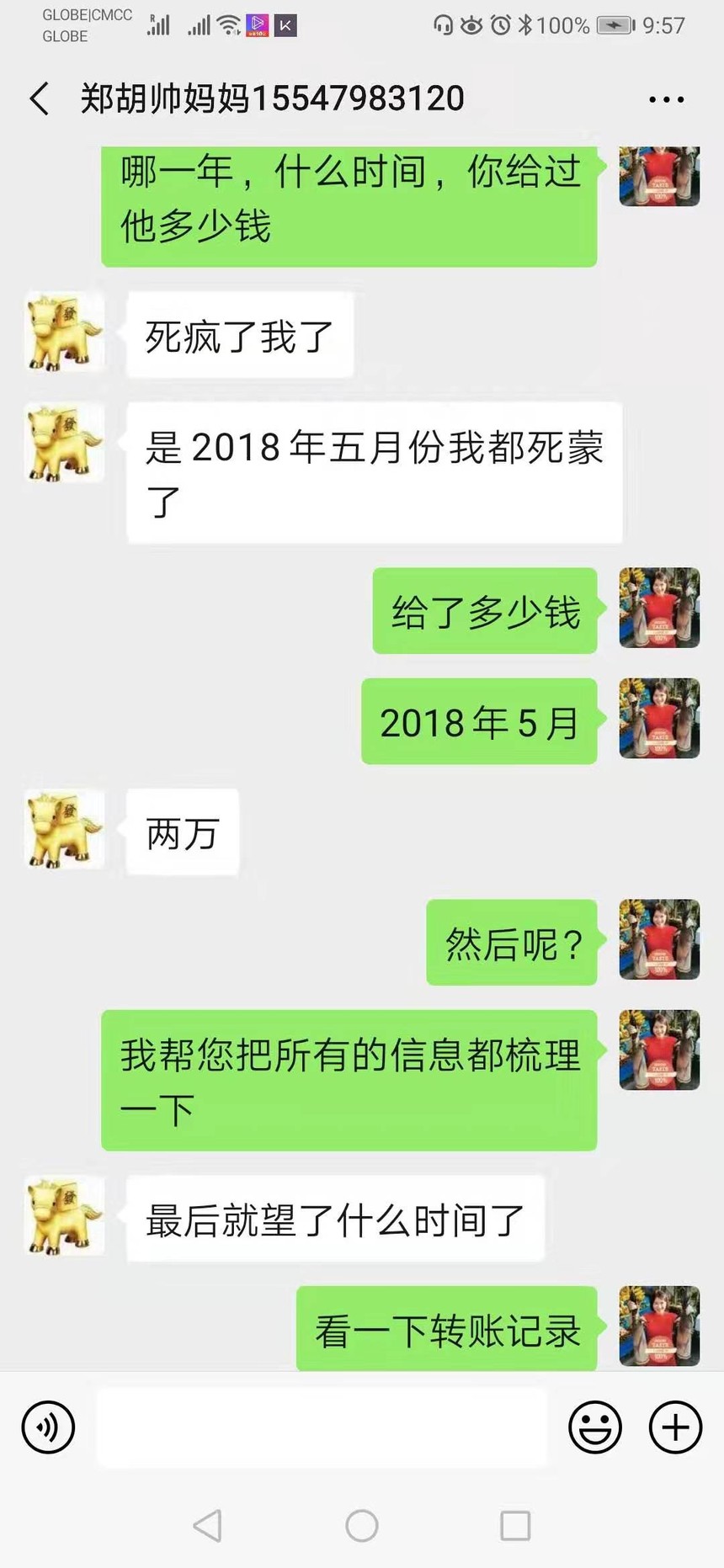
Task: Open the three-dot chat info menu
Action: point(666,99)
